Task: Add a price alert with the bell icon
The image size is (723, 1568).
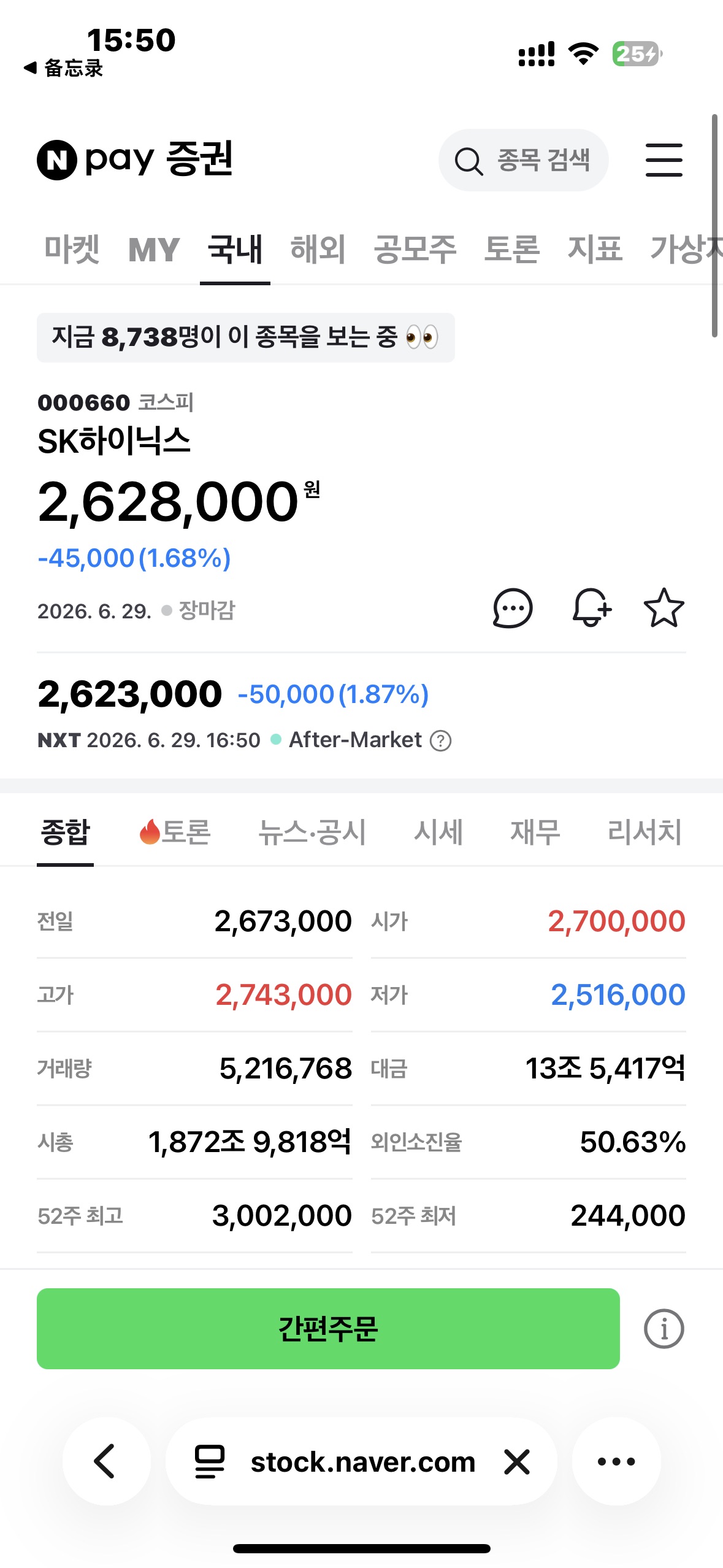Action: pyautogui.click(x=591, y=609)
